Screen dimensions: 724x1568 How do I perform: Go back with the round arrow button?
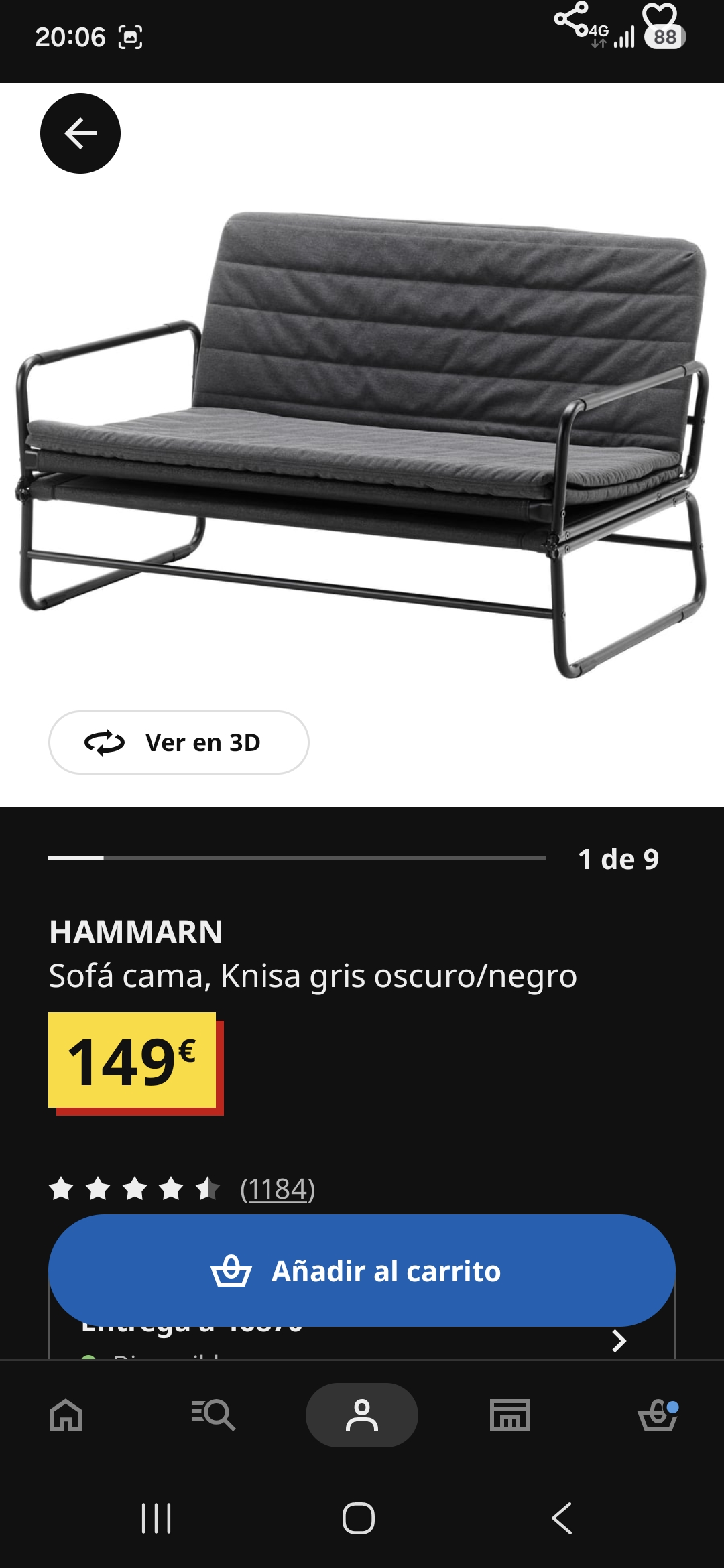(80, 133)
